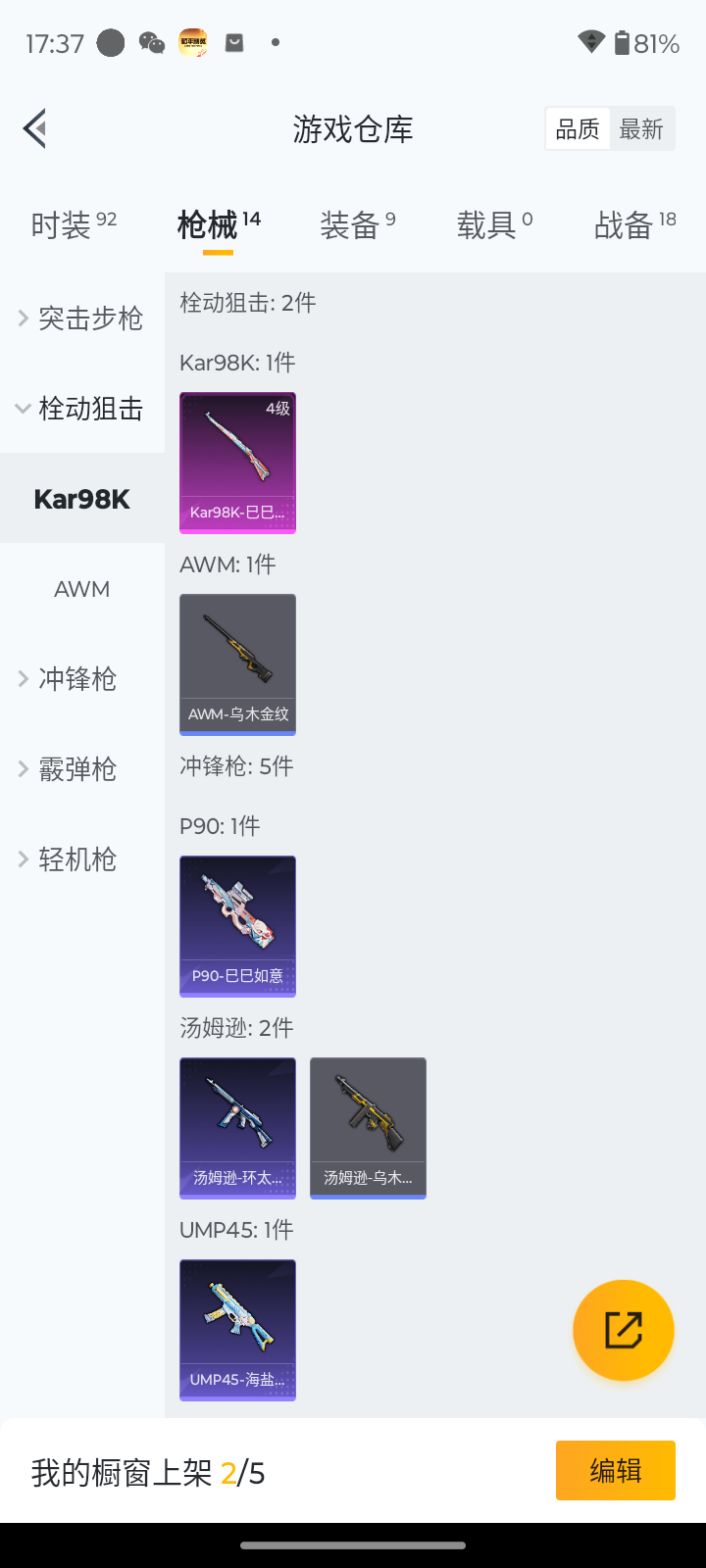Open the UMP45-海盐 skin
This screenshot has width=706, height=1568.
click(x=237, y=1330)
